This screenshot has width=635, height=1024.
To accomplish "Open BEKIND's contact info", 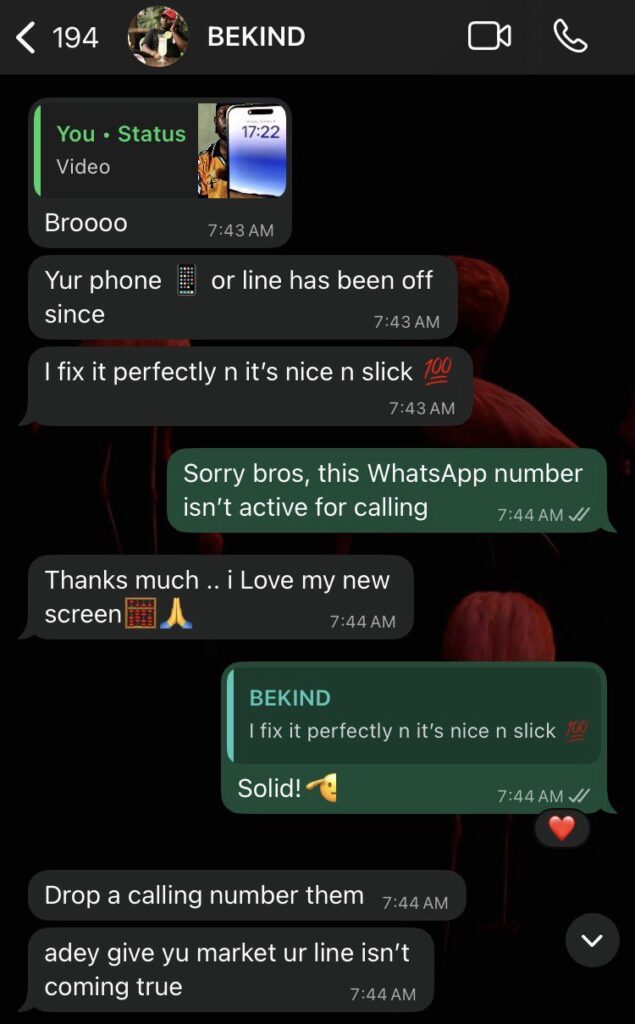I will (x=256, y=37).
